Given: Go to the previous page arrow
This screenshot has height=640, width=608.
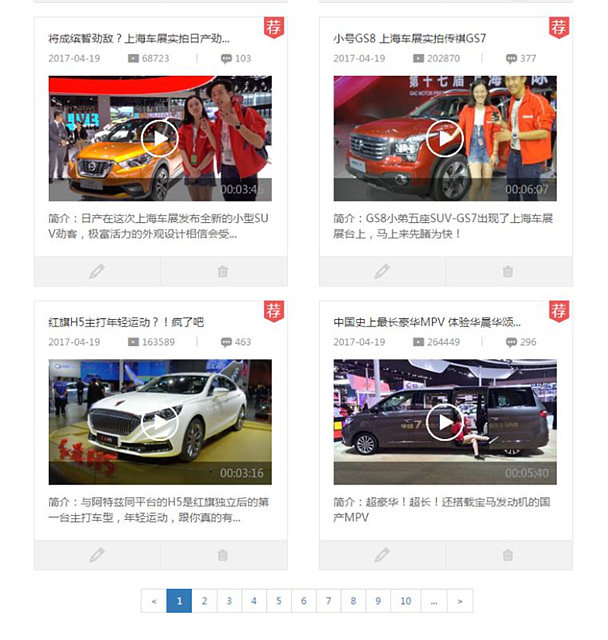Looking at the screenshot, I should pyautogui.click(x=153, y=601).
